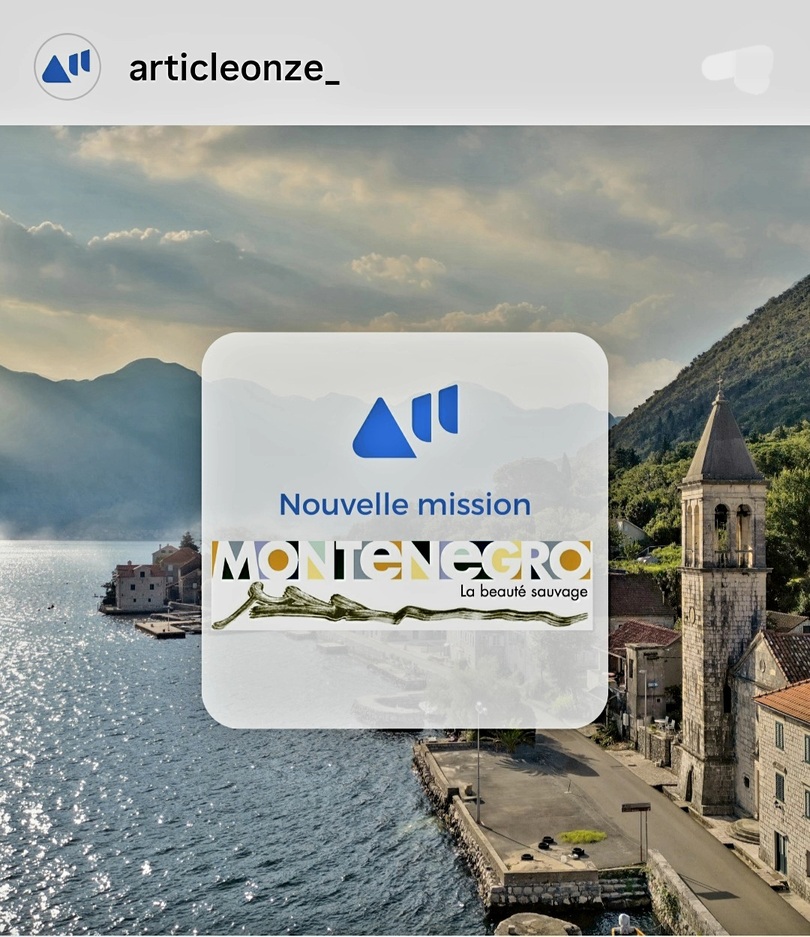
Task: Open the articleonze_ username link
Action: 234,68
